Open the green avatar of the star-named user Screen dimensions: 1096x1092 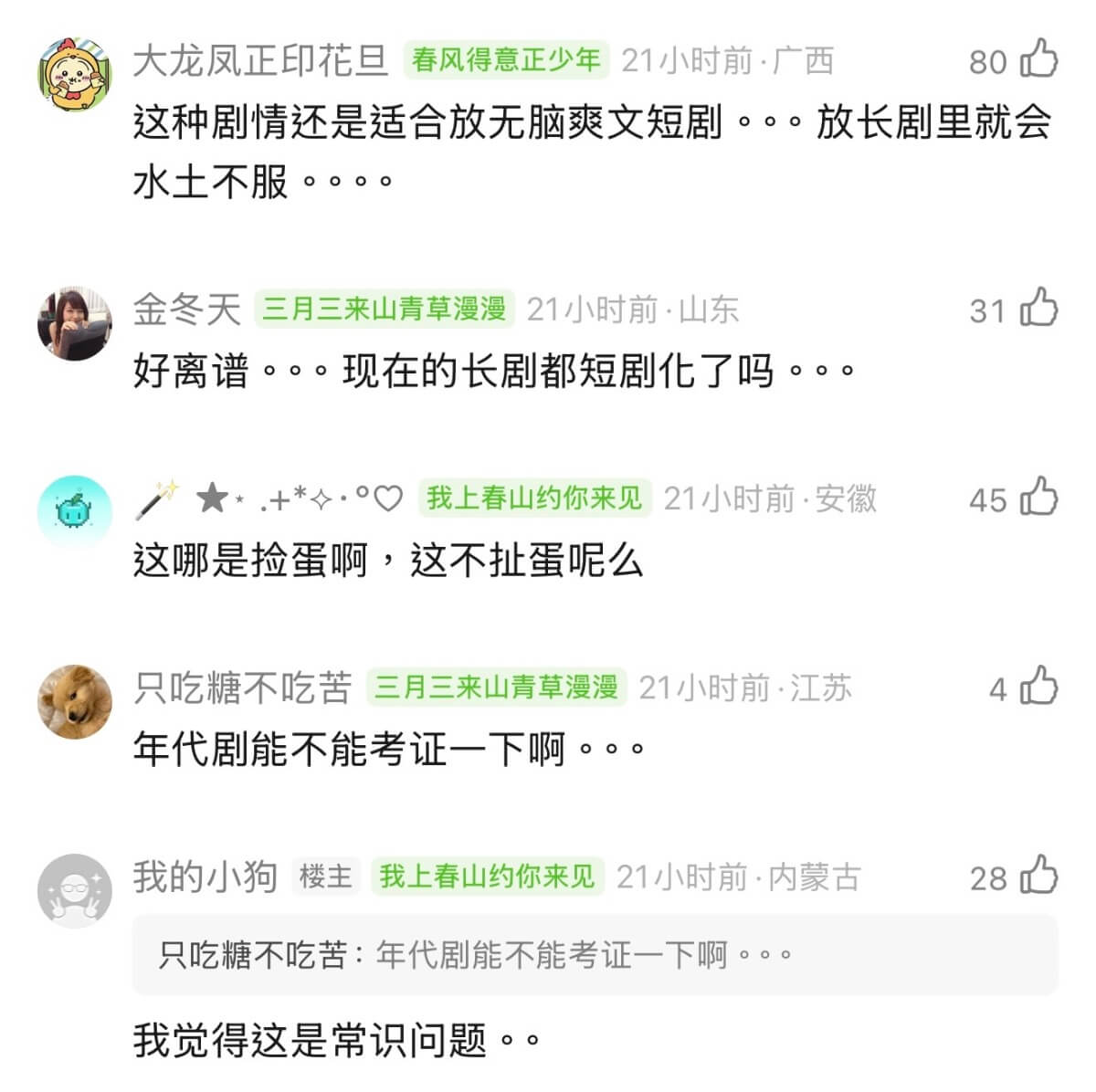click(x=74, y=511)
